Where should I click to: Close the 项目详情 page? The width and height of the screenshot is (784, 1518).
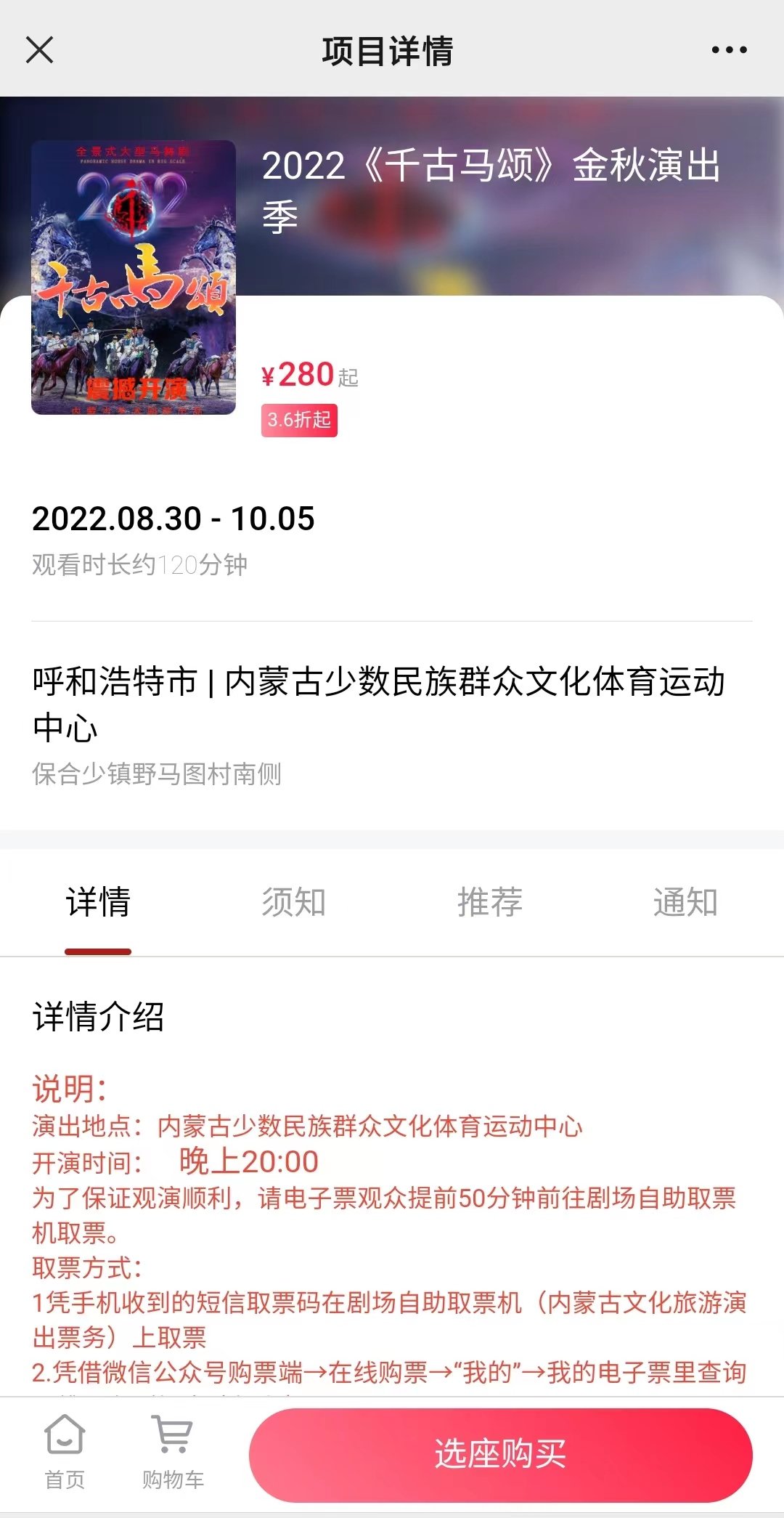tap(39, 50)
